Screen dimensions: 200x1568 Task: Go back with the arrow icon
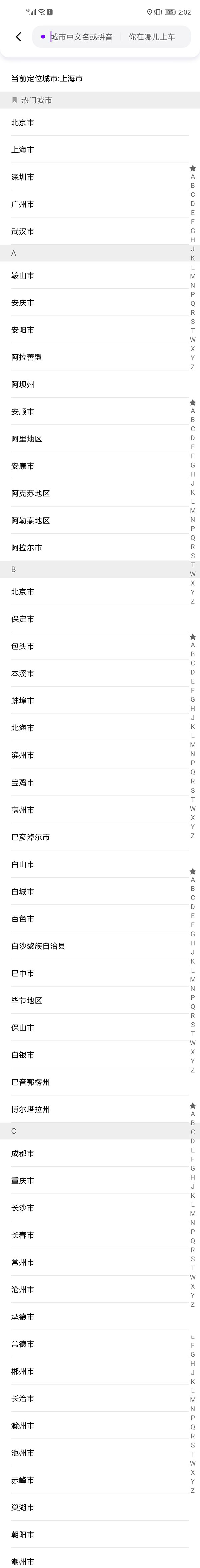[18, 37]
